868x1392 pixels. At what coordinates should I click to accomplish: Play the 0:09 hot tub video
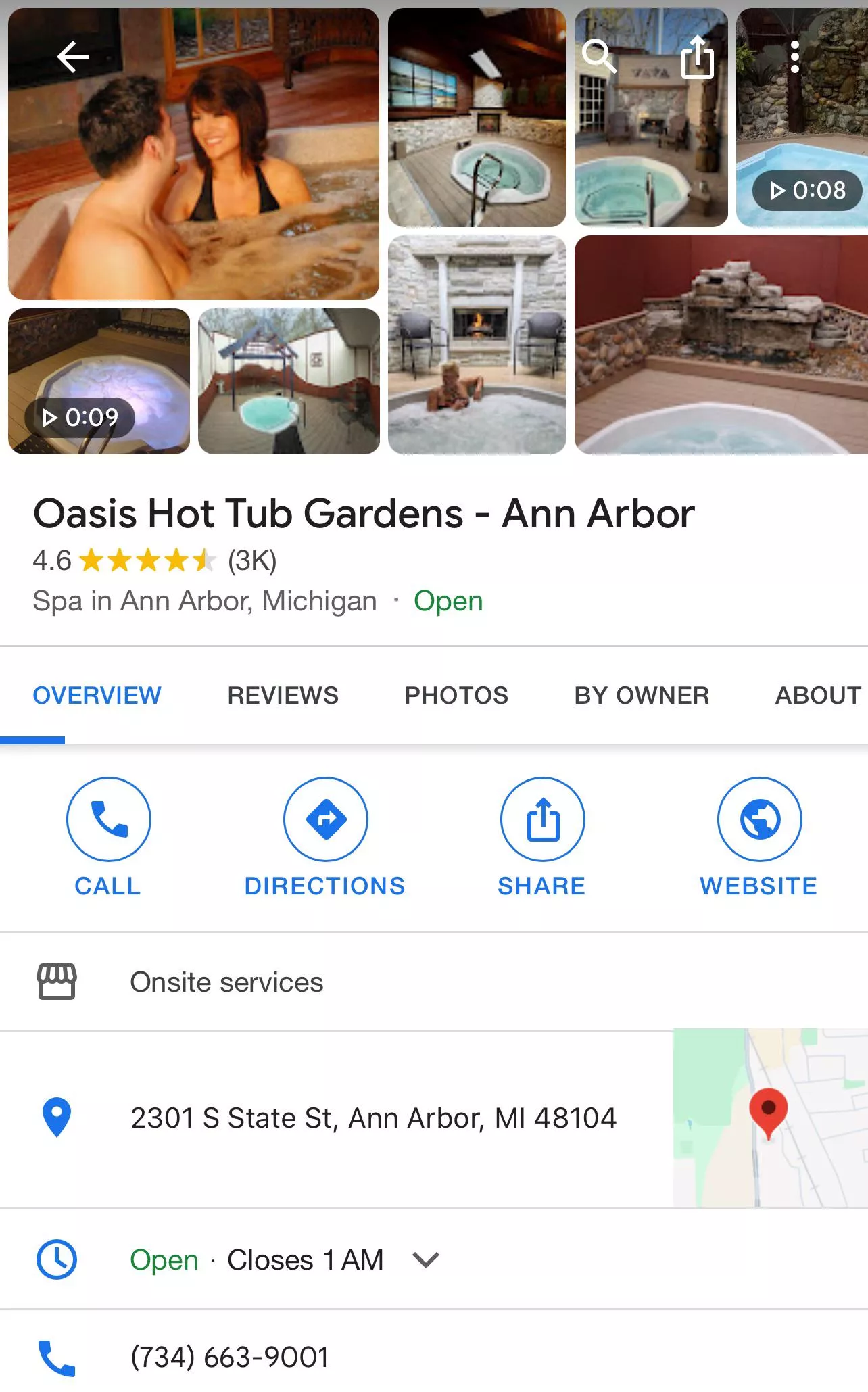[x=99, y=381]
